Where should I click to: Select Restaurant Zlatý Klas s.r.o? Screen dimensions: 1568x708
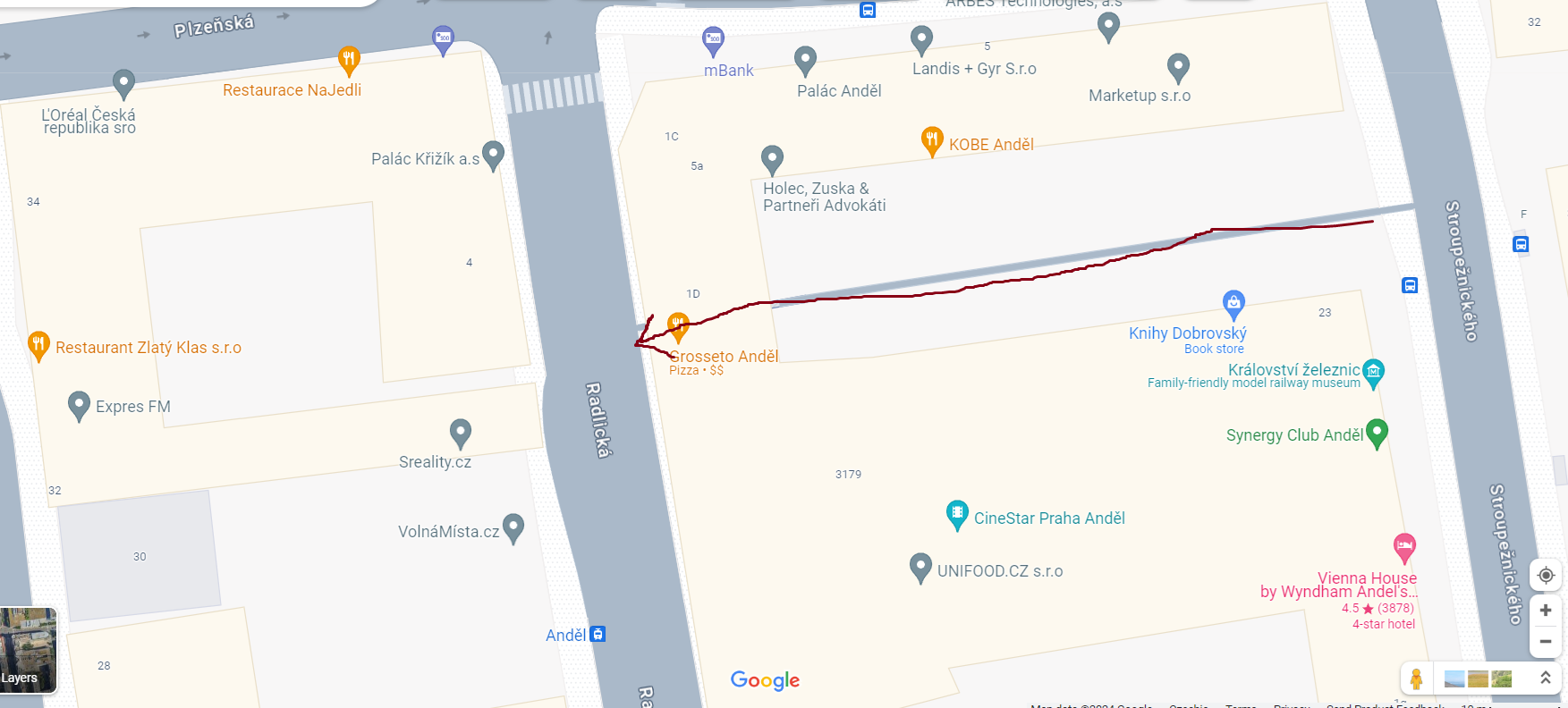coord(38,345)
